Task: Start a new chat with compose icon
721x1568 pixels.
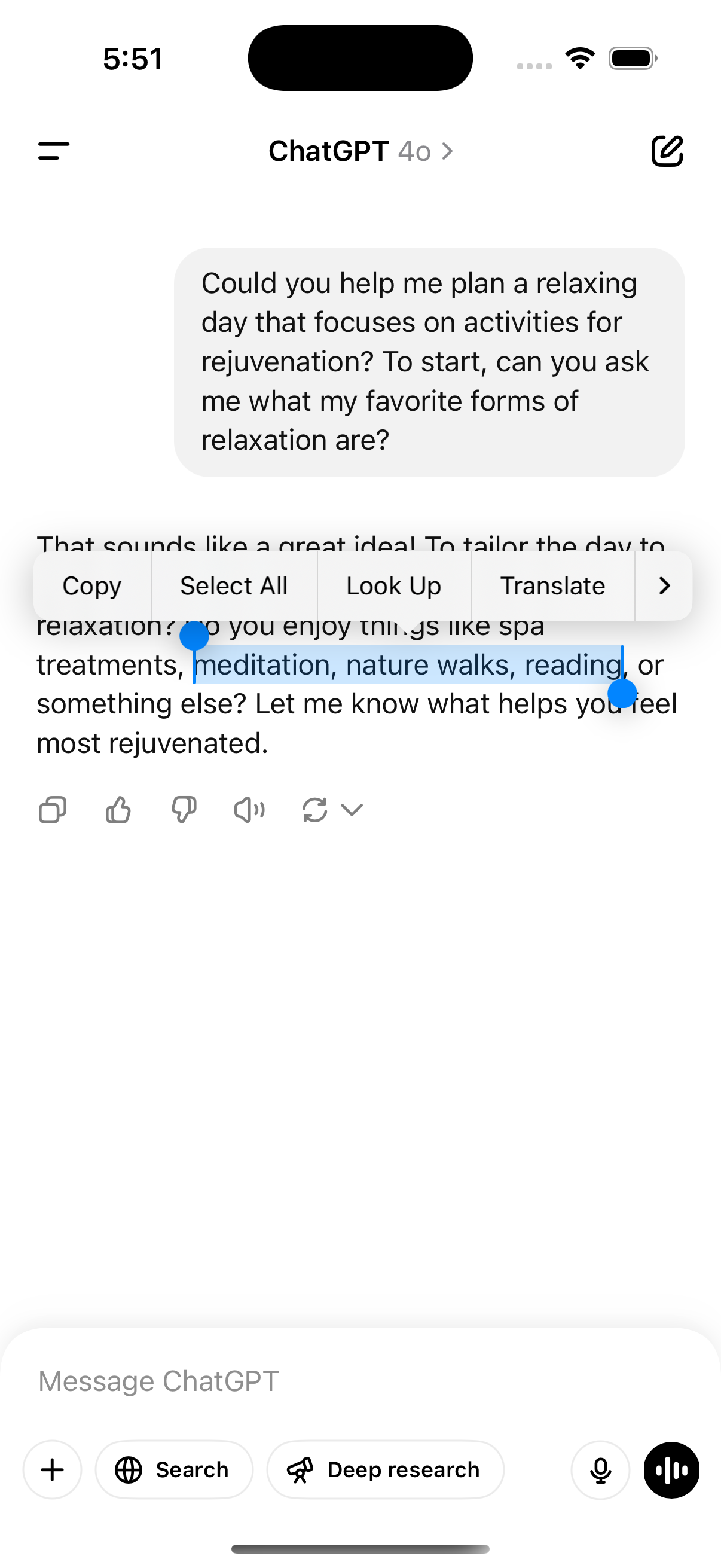Action: (667, 151)
